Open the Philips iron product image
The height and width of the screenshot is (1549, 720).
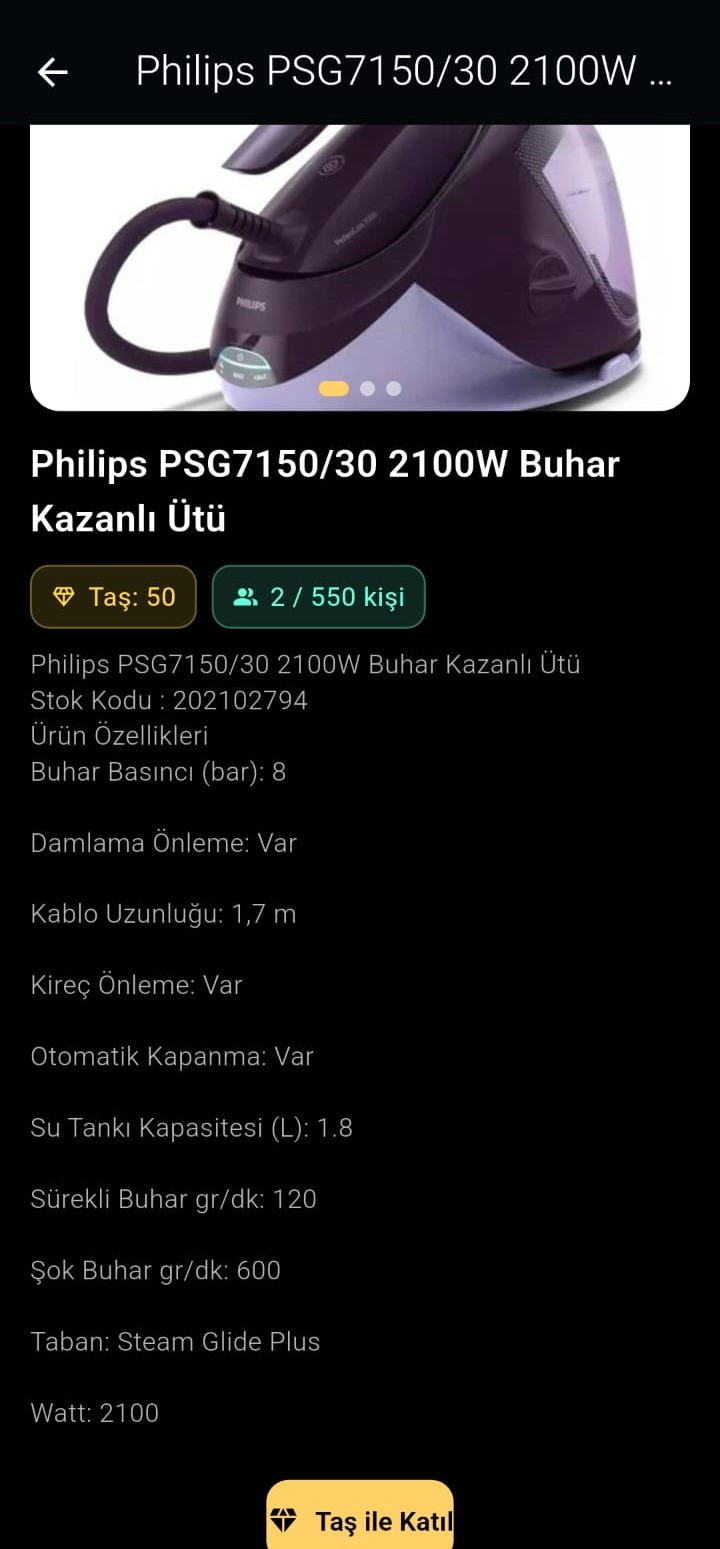360,260
